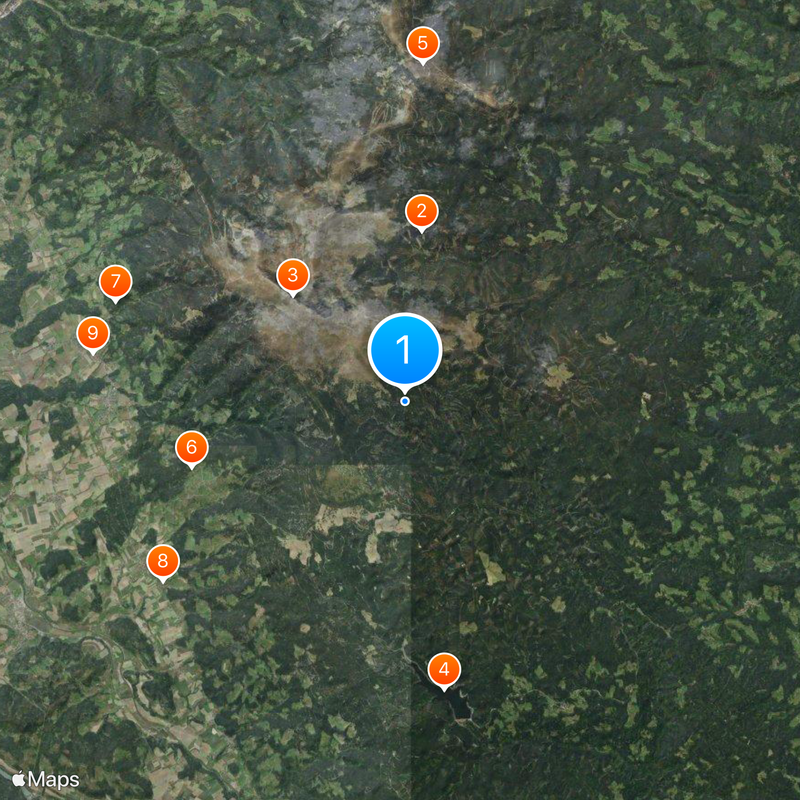800x800 pixels.
Task: Open map pin number 3
Action: pos(292,275)
